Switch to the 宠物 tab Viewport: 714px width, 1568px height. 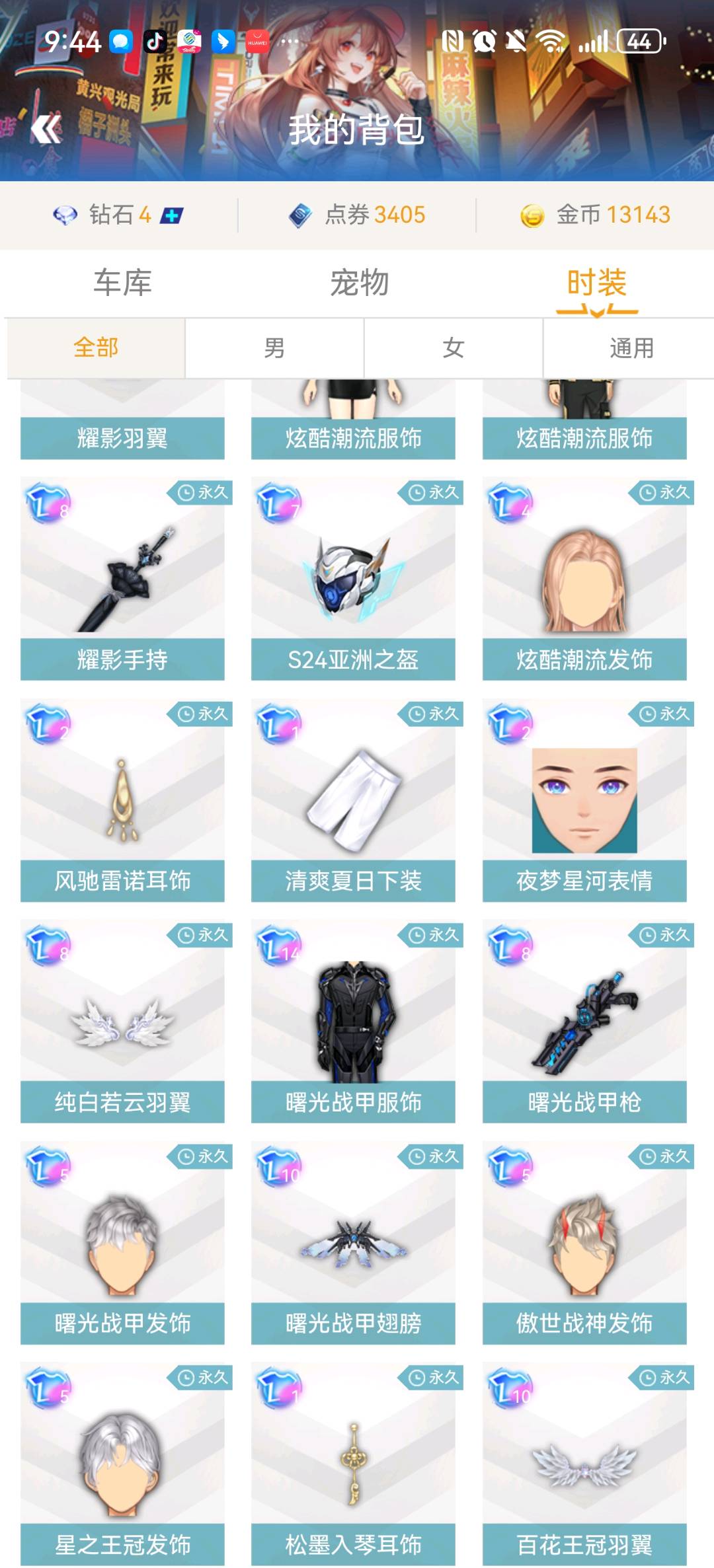[x=359, y=283]
